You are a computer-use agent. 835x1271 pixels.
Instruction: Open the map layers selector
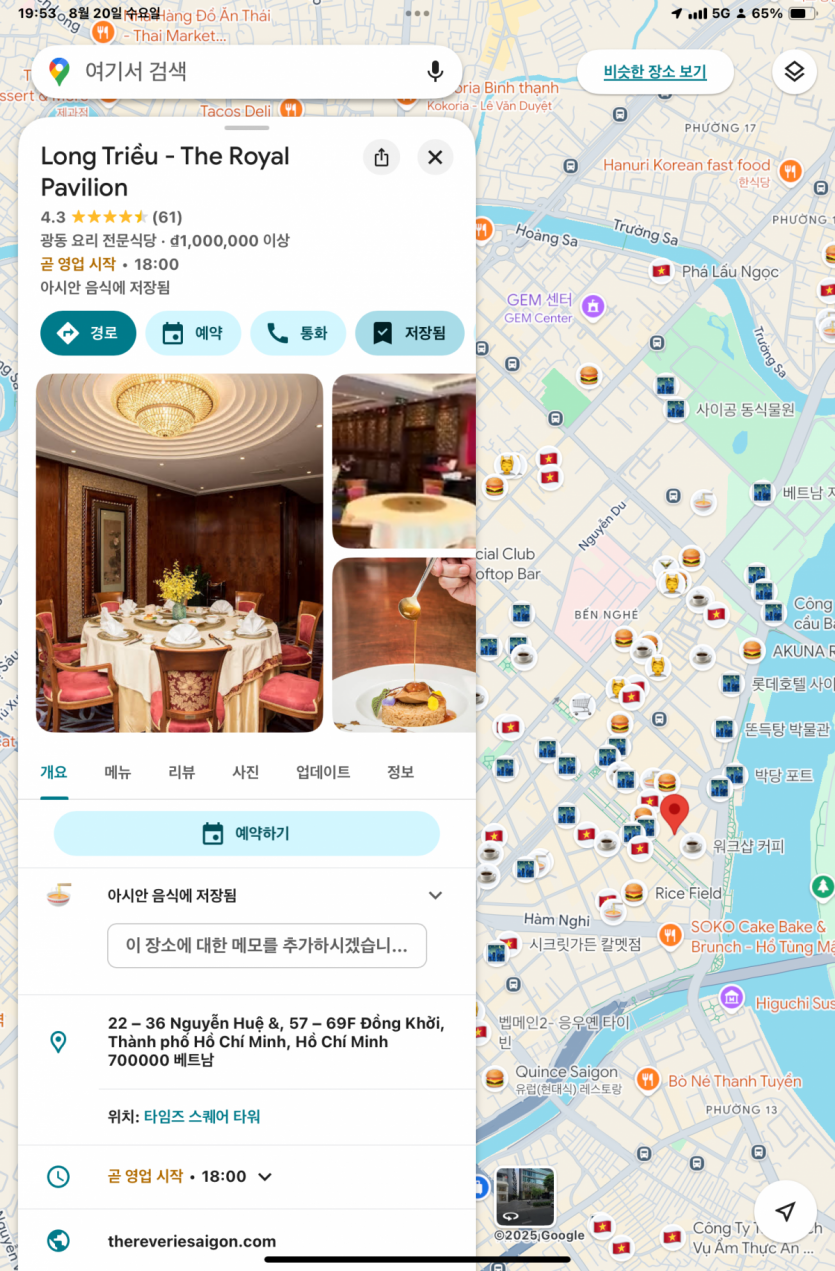[x=794, y=72]
